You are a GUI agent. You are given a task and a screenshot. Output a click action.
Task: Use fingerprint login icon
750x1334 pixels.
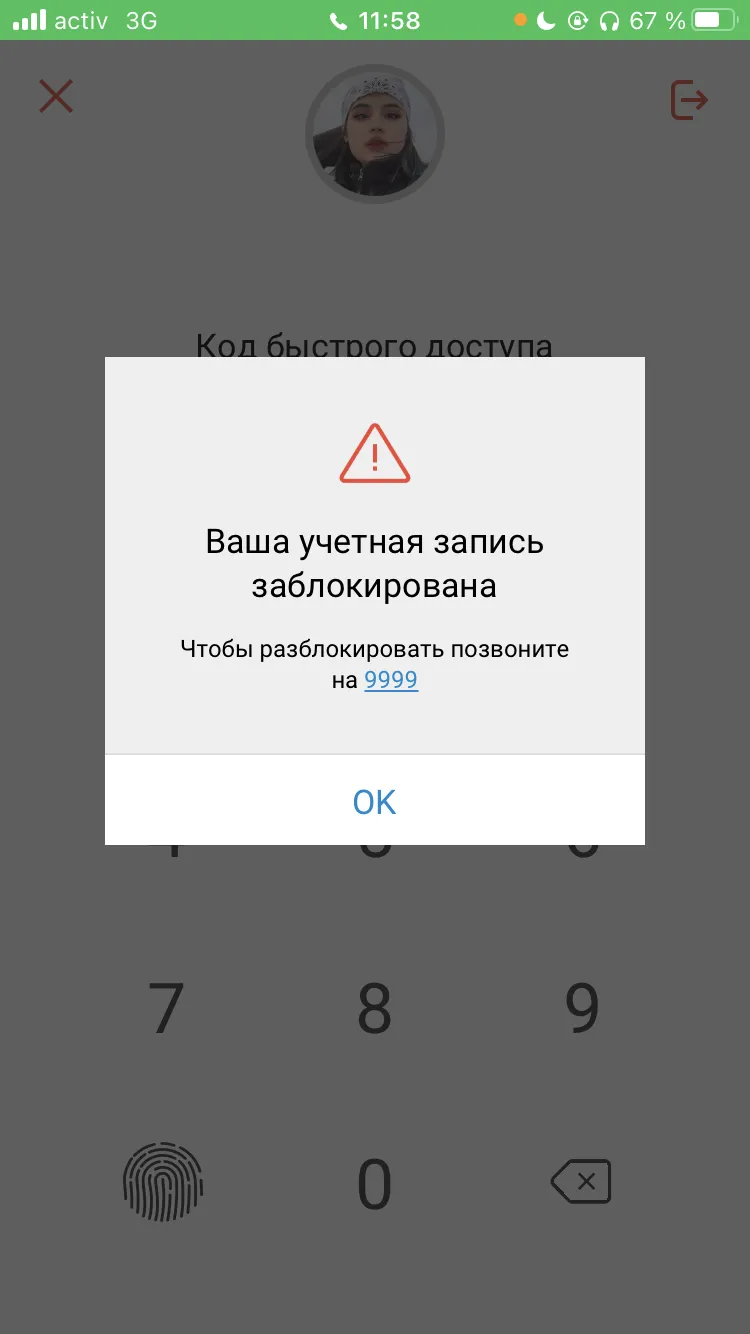(163, 1183)
